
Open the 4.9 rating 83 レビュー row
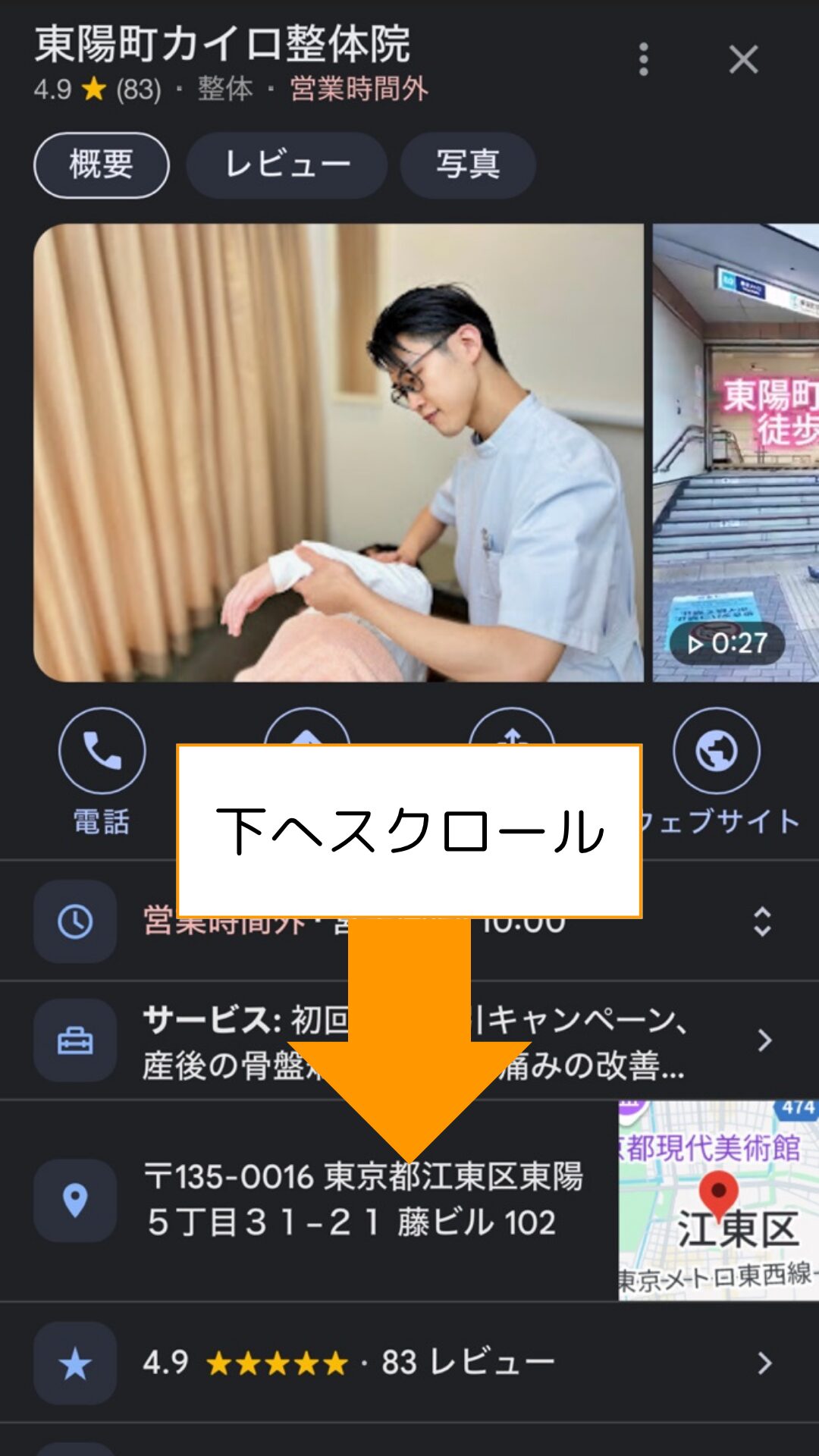click(x=409, y=1363)
